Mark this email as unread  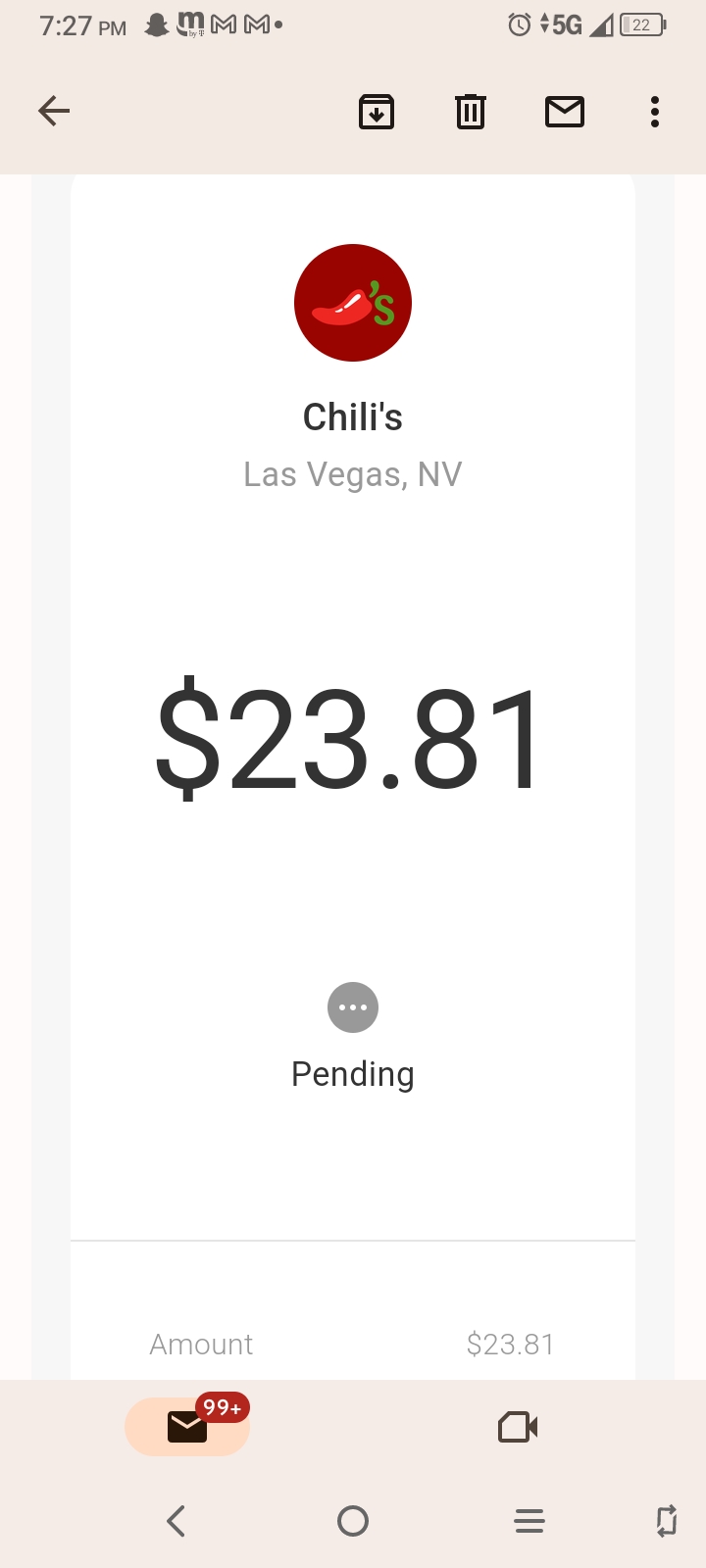(565, 112)
